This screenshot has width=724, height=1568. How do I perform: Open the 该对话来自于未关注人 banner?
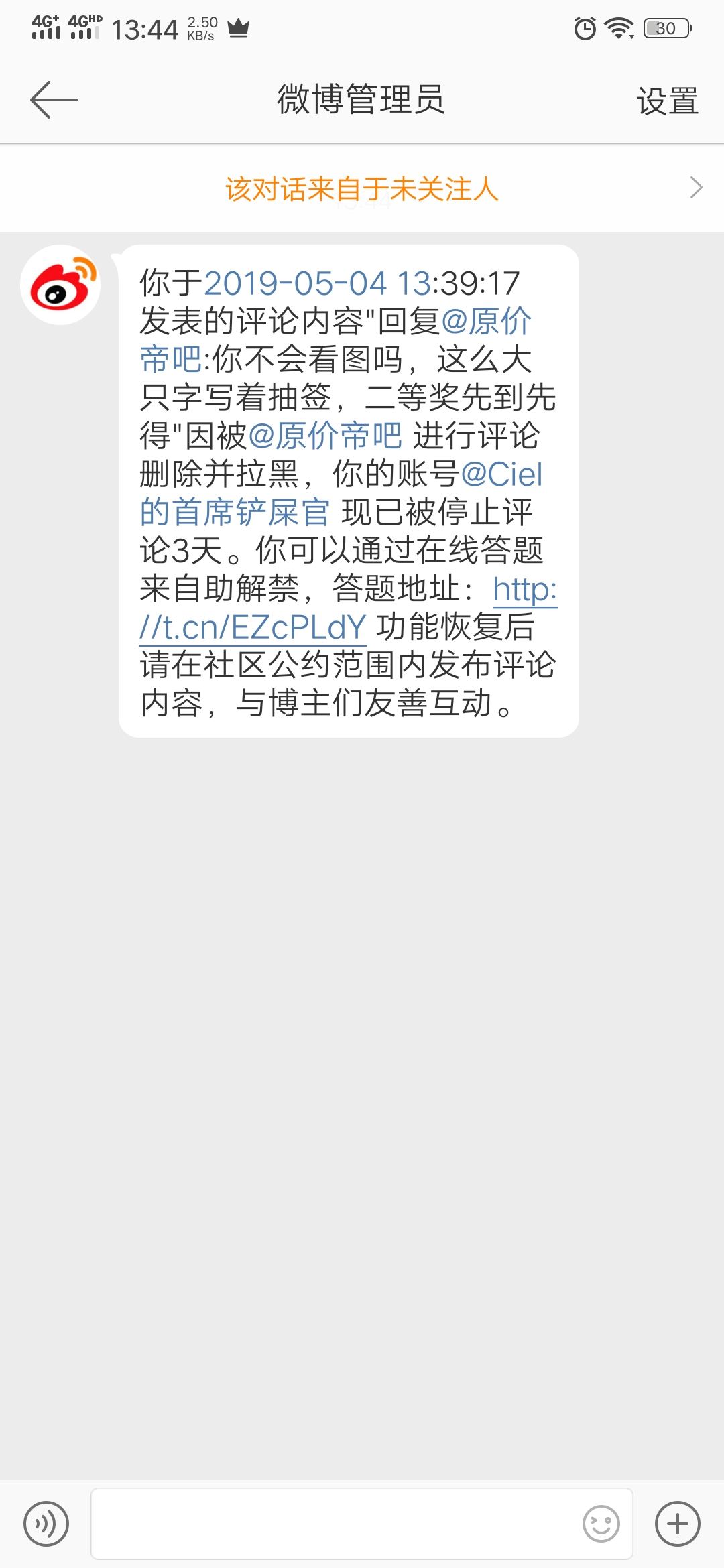(362, 189)
